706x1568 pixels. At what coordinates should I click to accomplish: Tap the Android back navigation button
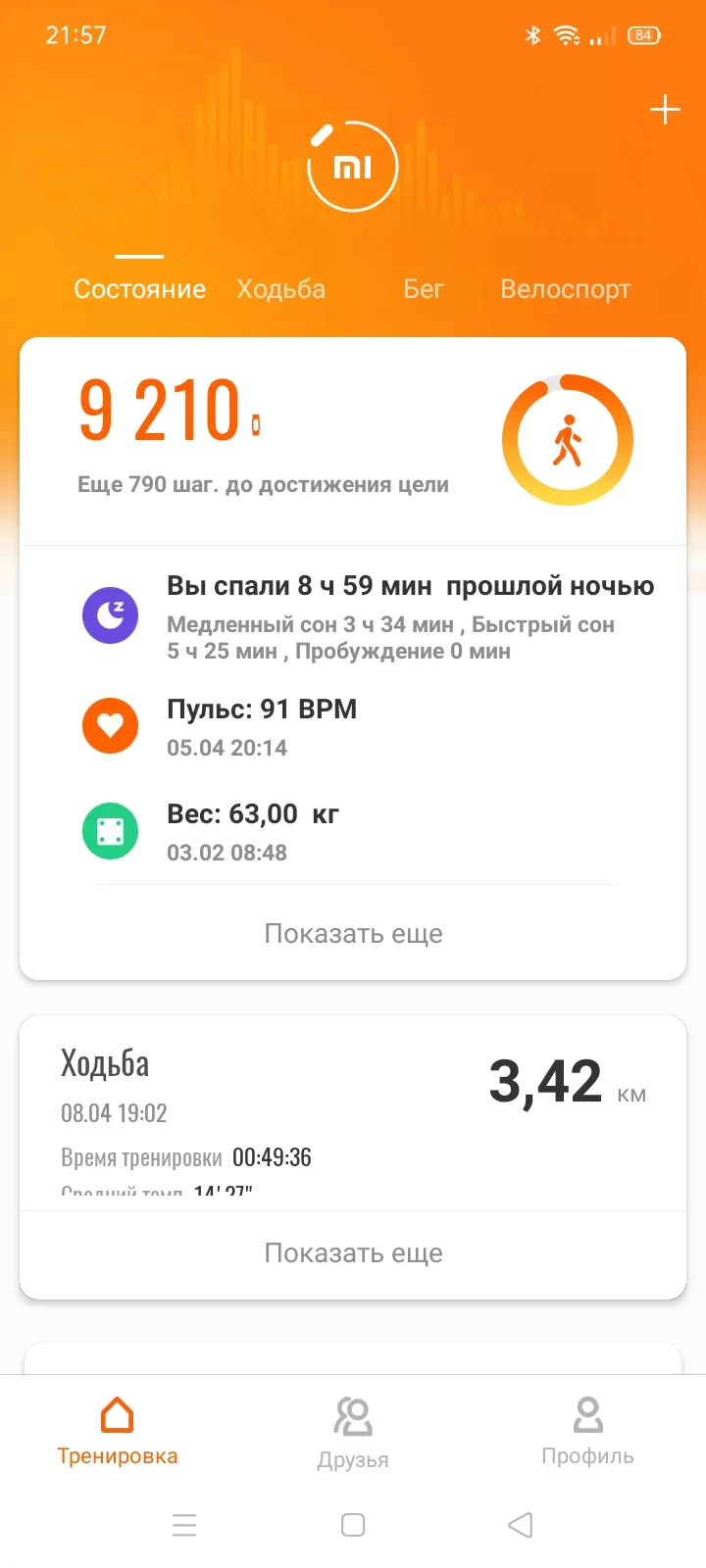point(520,1525)
